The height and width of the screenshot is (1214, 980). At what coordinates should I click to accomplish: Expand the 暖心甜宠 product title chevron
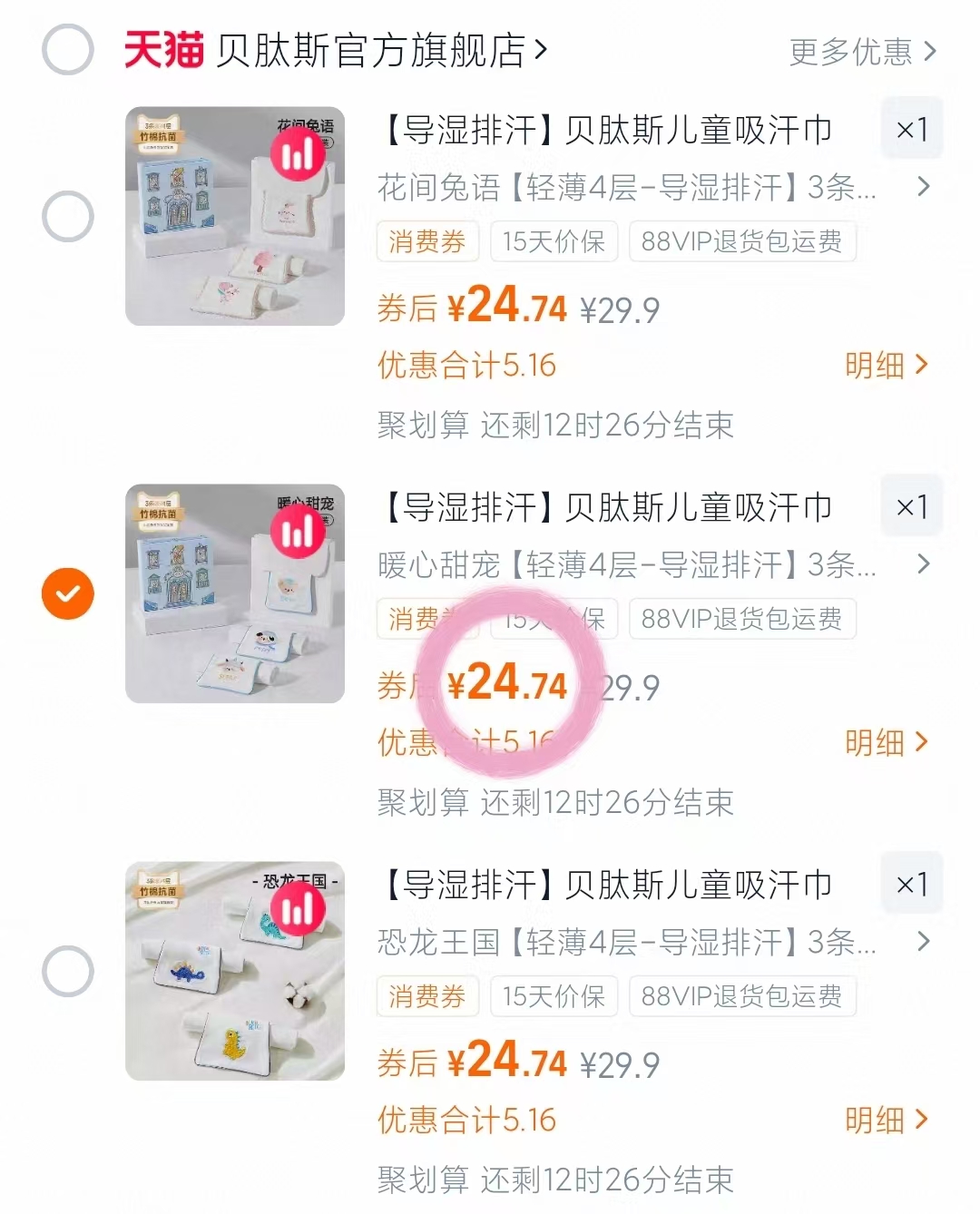pos(925,564)
